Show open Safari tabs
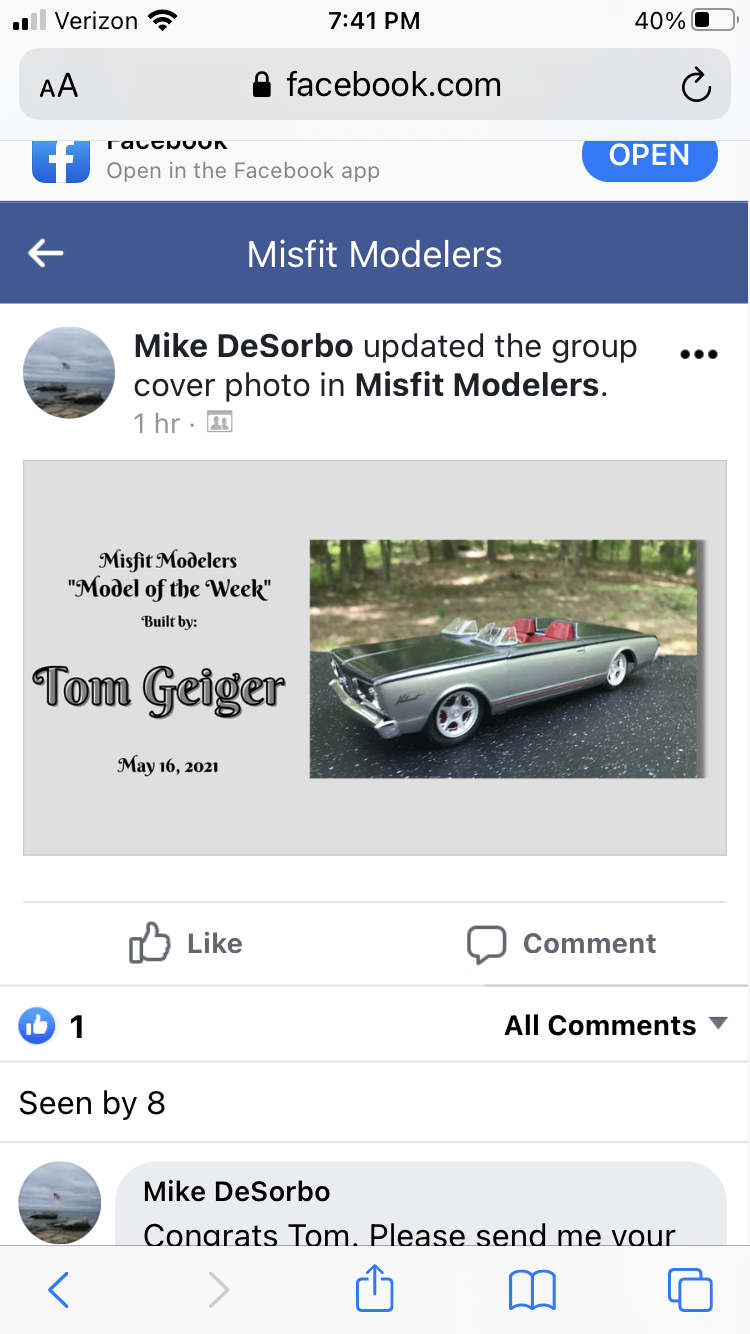750x1334 pixels. (690, 1290)
